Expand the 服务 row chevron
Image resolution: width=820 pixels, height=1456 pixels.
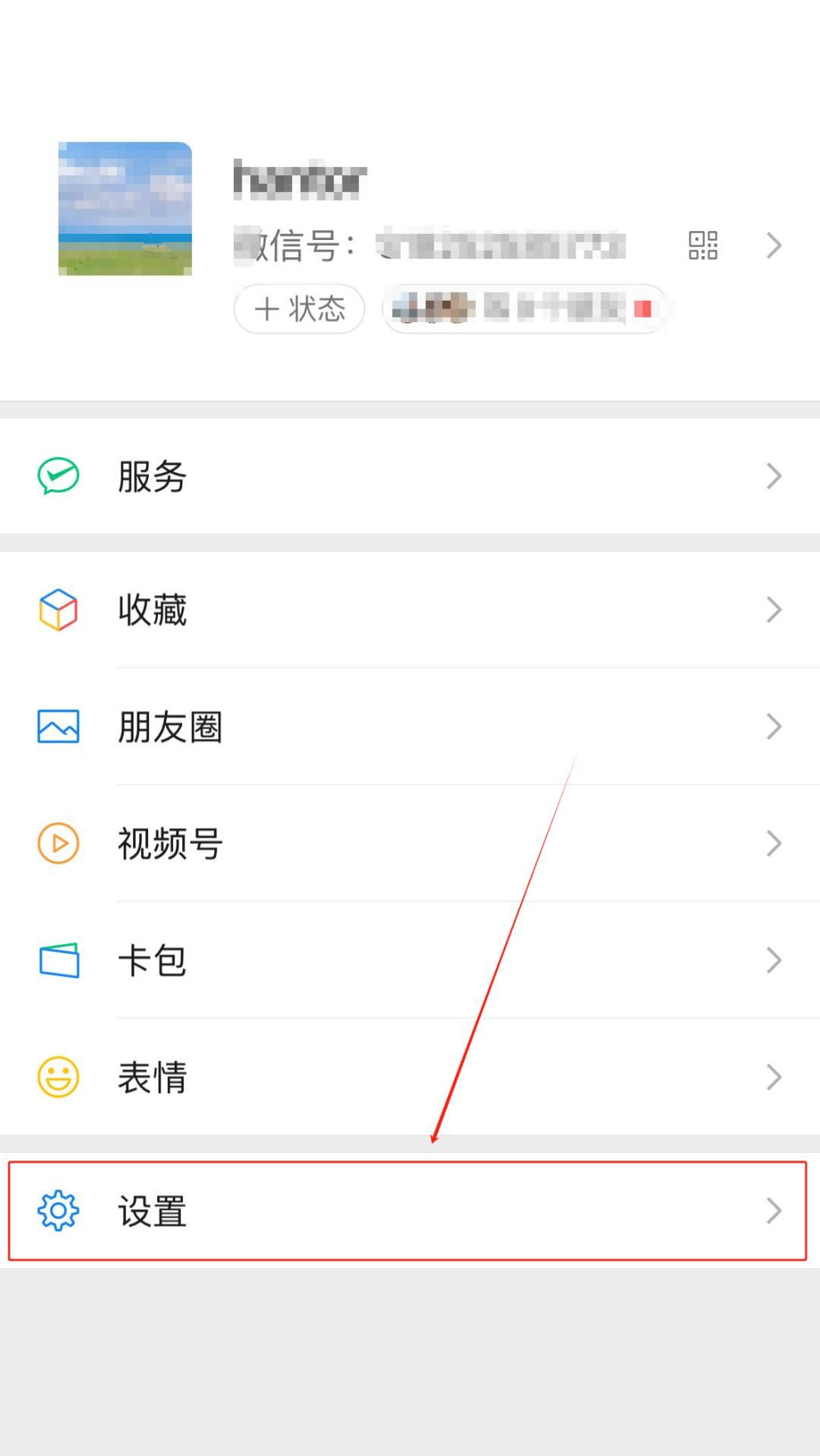774,475
